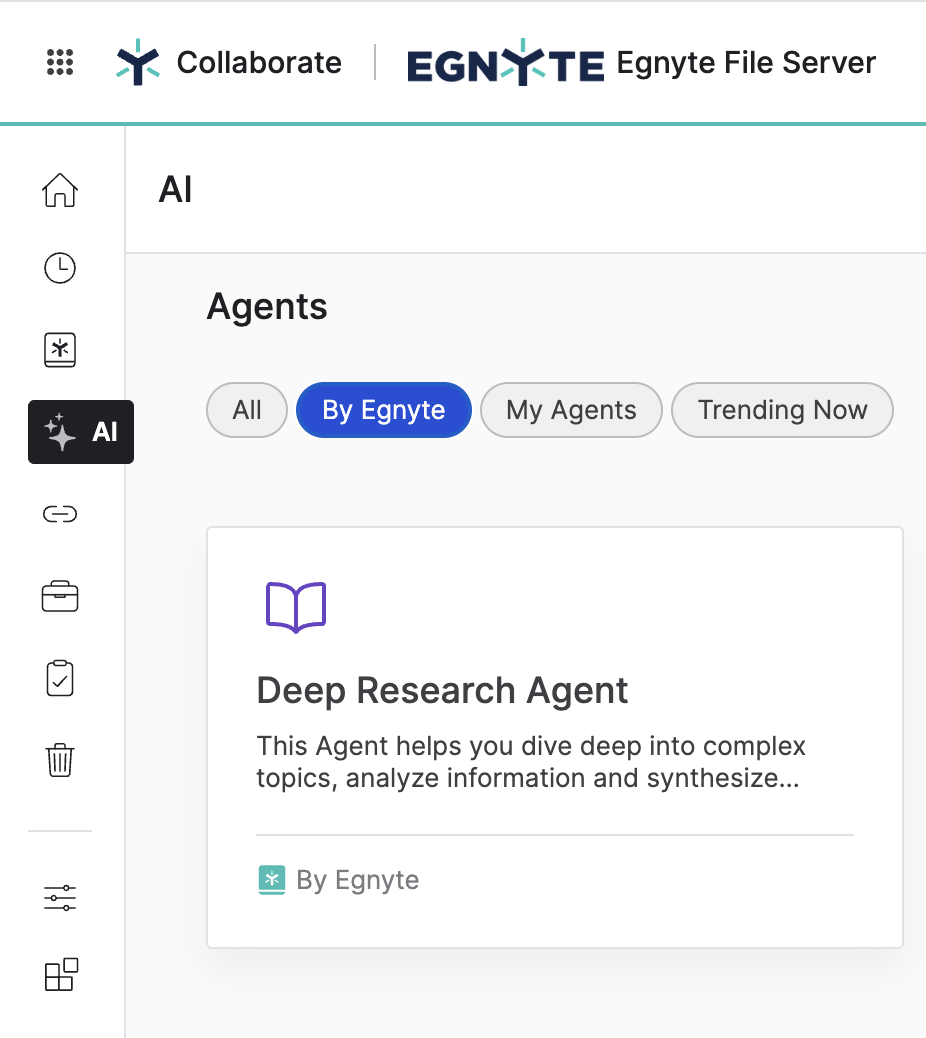Open the Links icon in sidebar
Image resolution: width=926 pixels, height=1038 pixels.
[x=60, y=514]
